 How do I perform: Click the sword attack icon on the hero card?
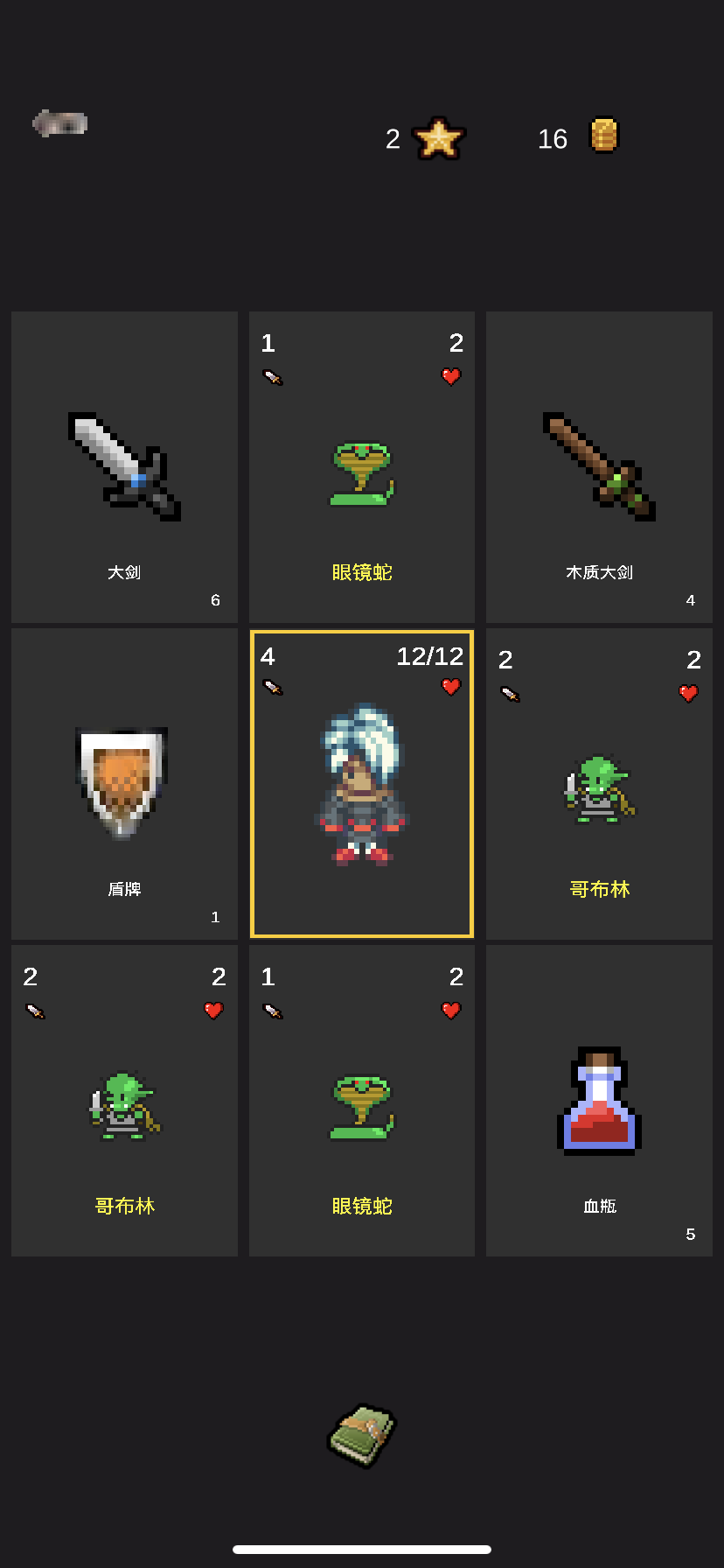click(273, 688)
